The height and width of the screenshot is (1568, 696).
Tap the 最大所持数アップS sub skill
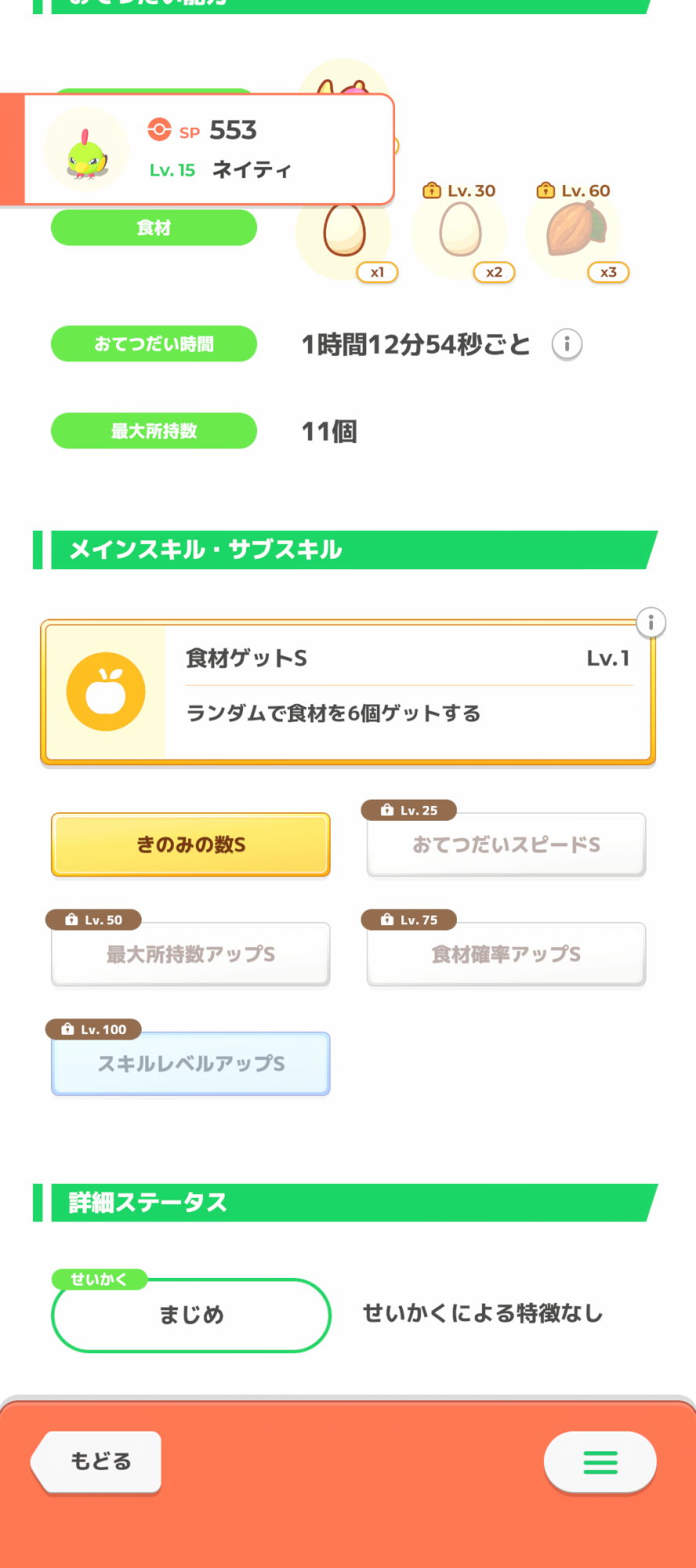coord(190,954)
